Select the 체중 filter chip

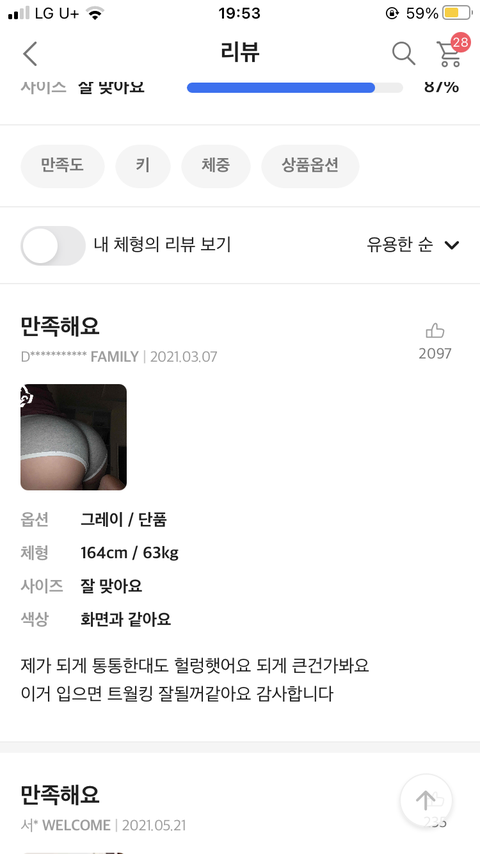pos(216,166)
